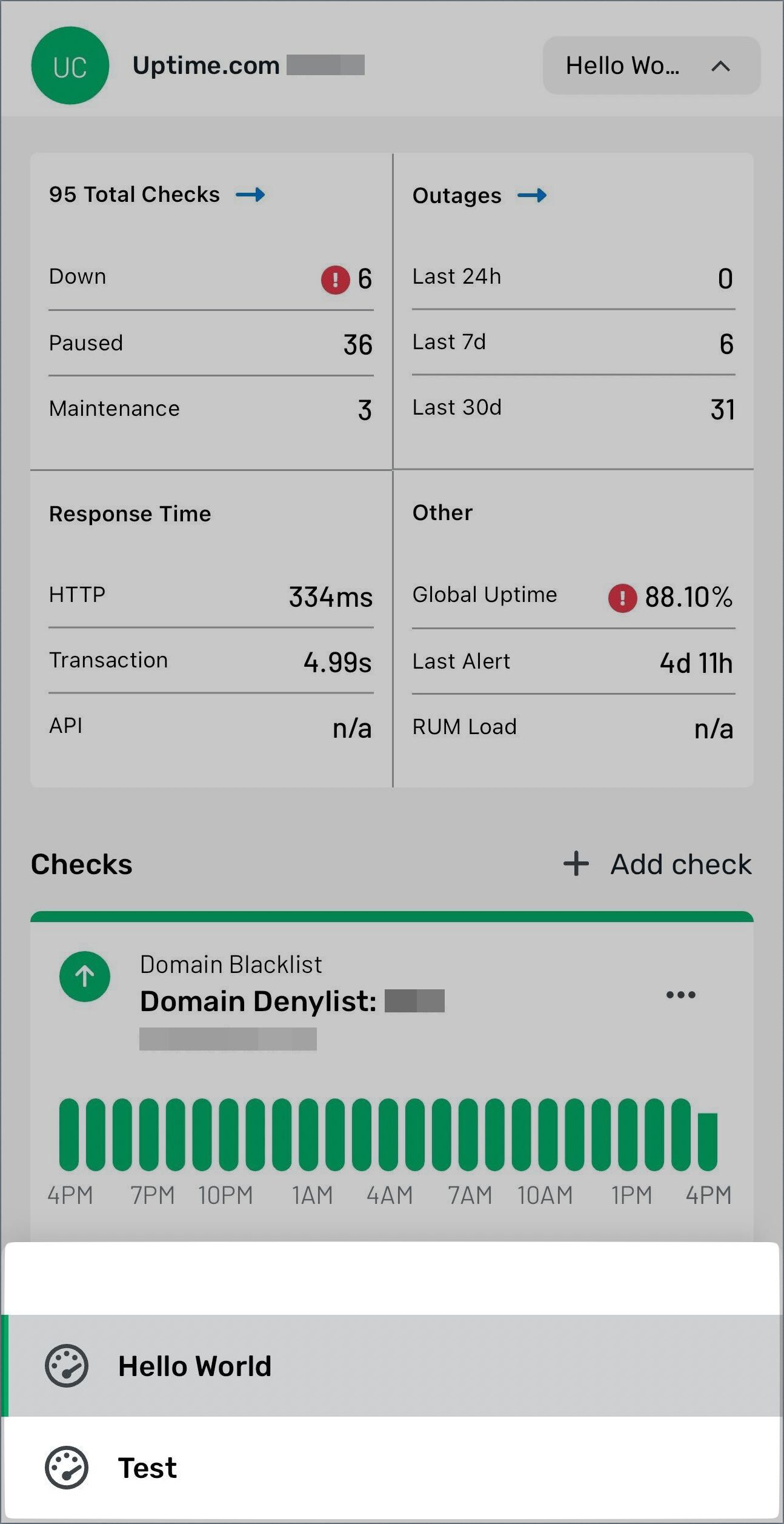
Task: Open the Outages arrow link
Action: pos(532,195)
